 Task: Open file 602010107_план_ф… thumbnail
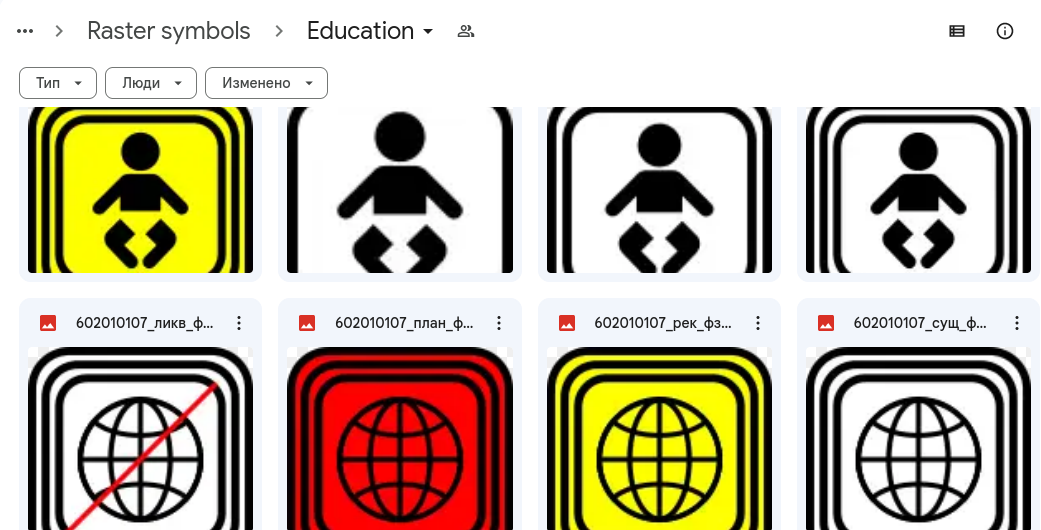tap(400, 440)
